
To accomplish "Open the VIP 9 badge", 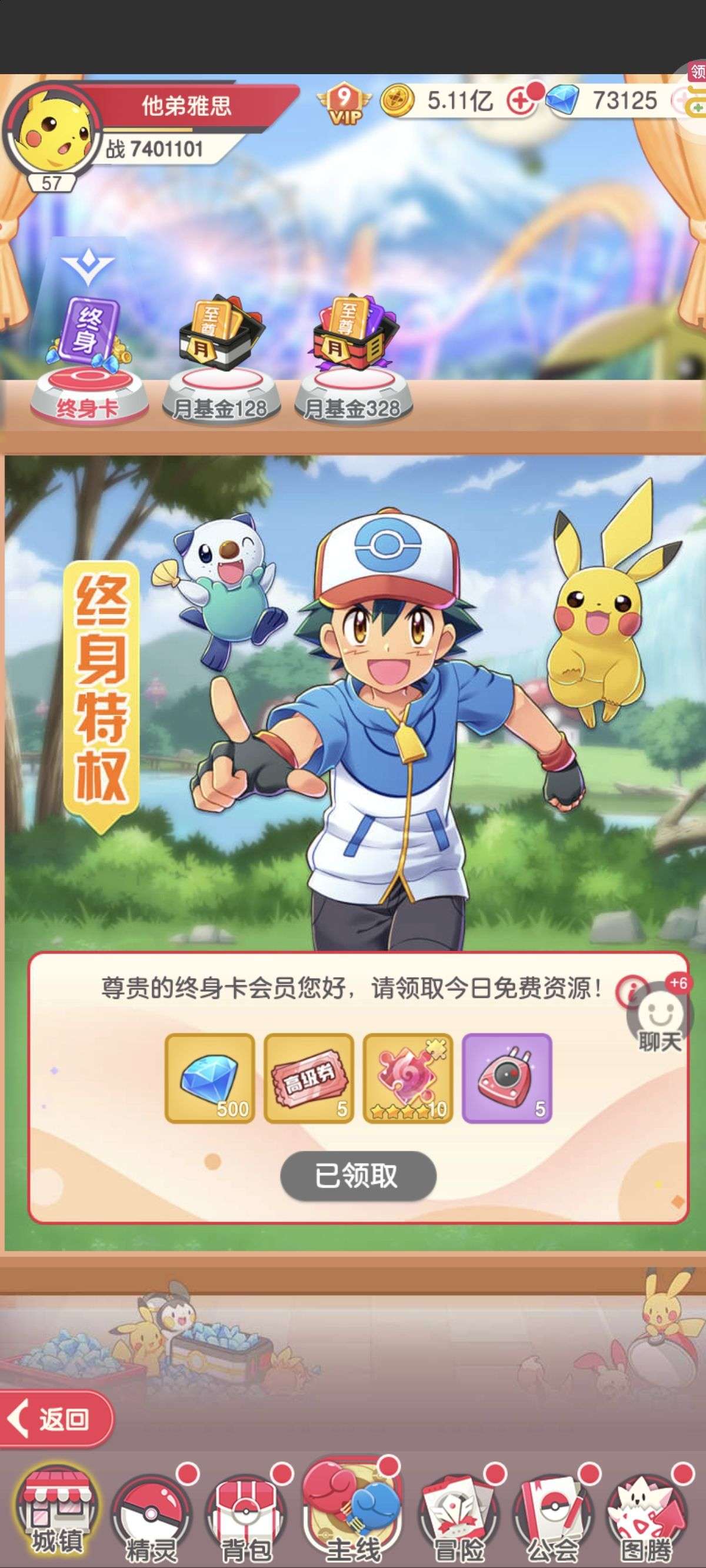I will pyautogui.click(x=345, y=105).
